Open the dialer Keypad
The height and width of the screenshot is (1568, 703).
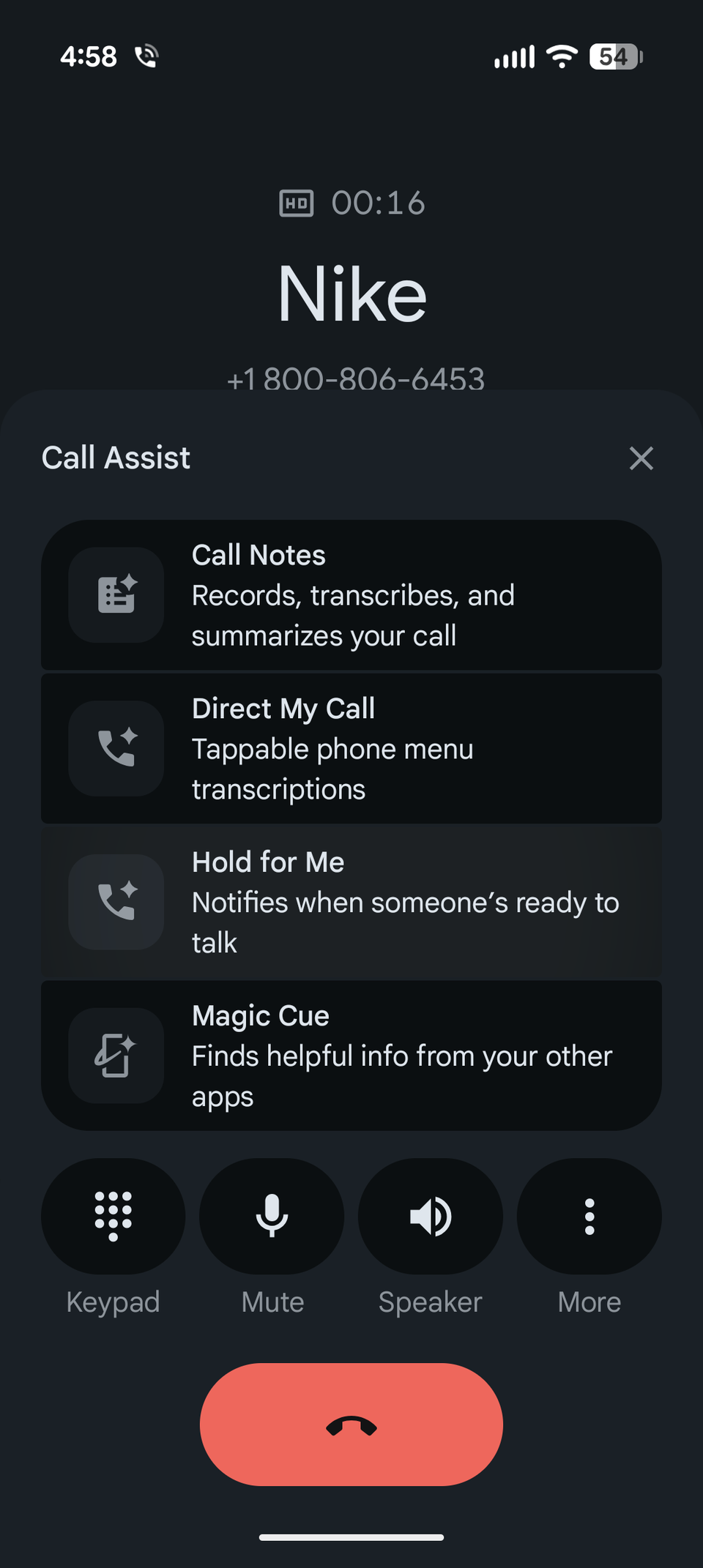pos(113,1216)
